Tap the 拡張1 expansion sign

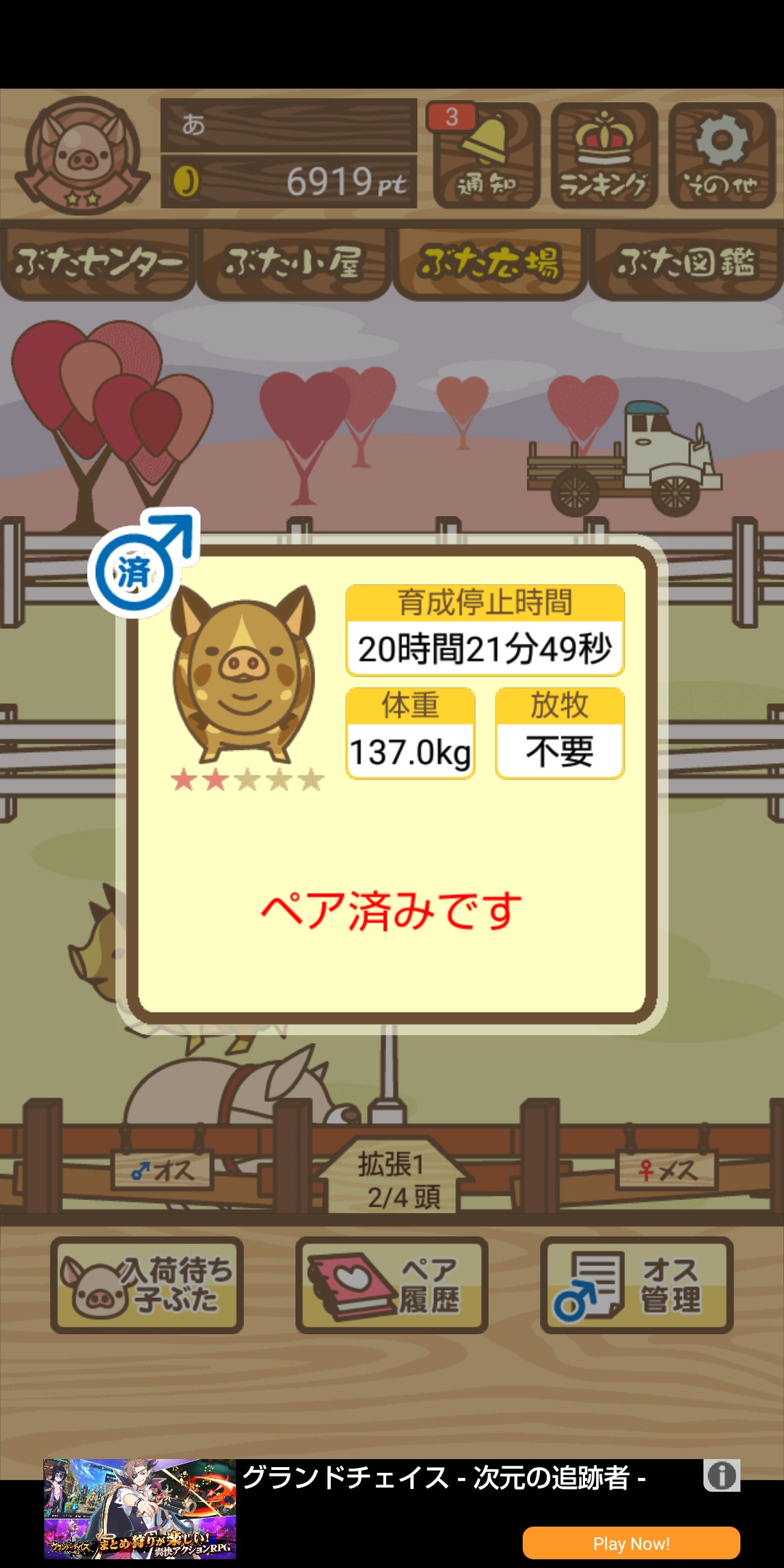click(393, 1180)
